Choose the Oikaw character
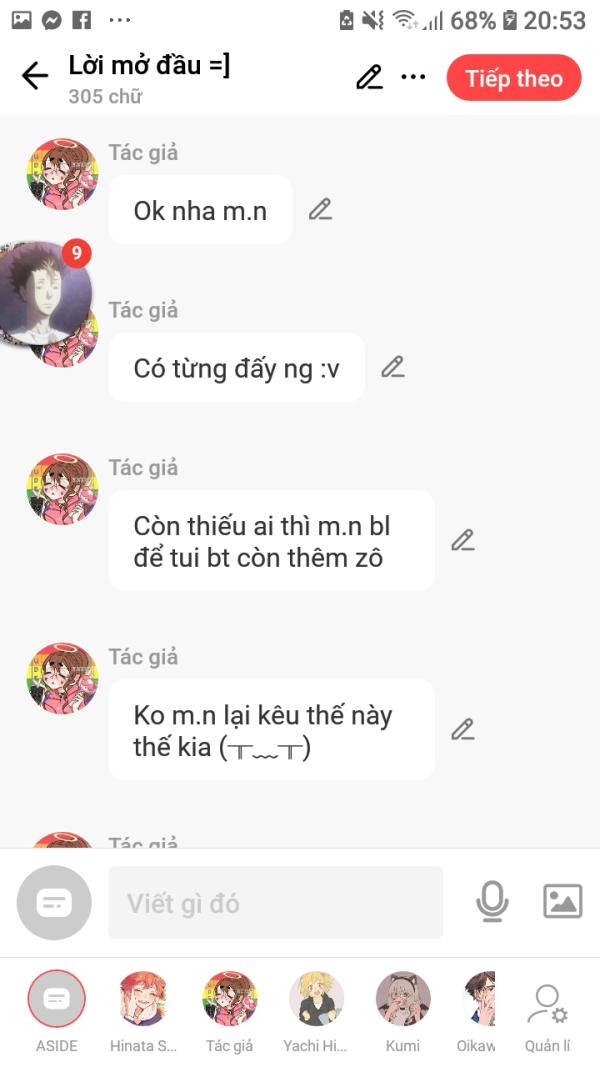Screen dimensions: 600x1067 tap(477, 1011)
